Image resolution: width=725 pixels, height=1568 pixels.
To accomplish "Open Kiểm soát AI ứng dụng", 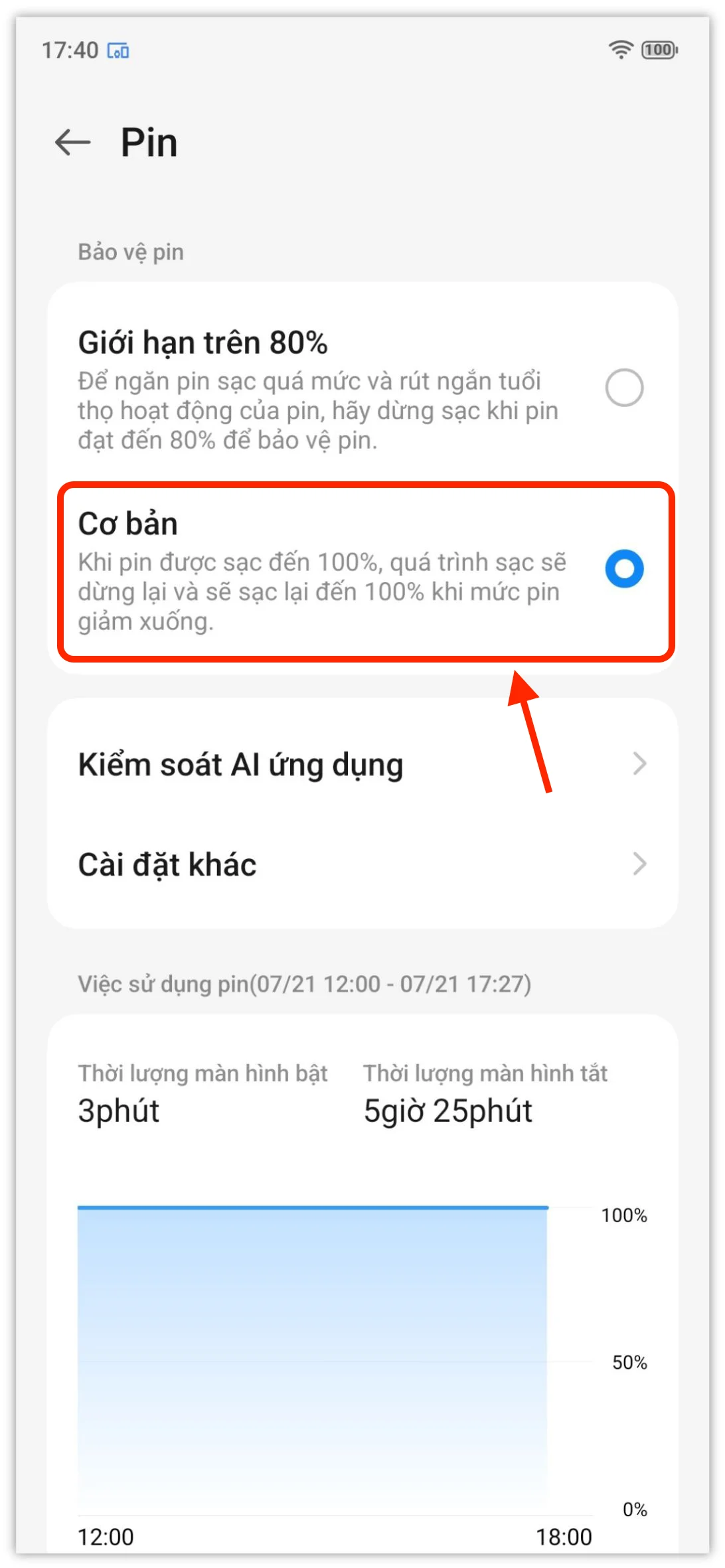I will pyautogui.click(x=362, y=764).
